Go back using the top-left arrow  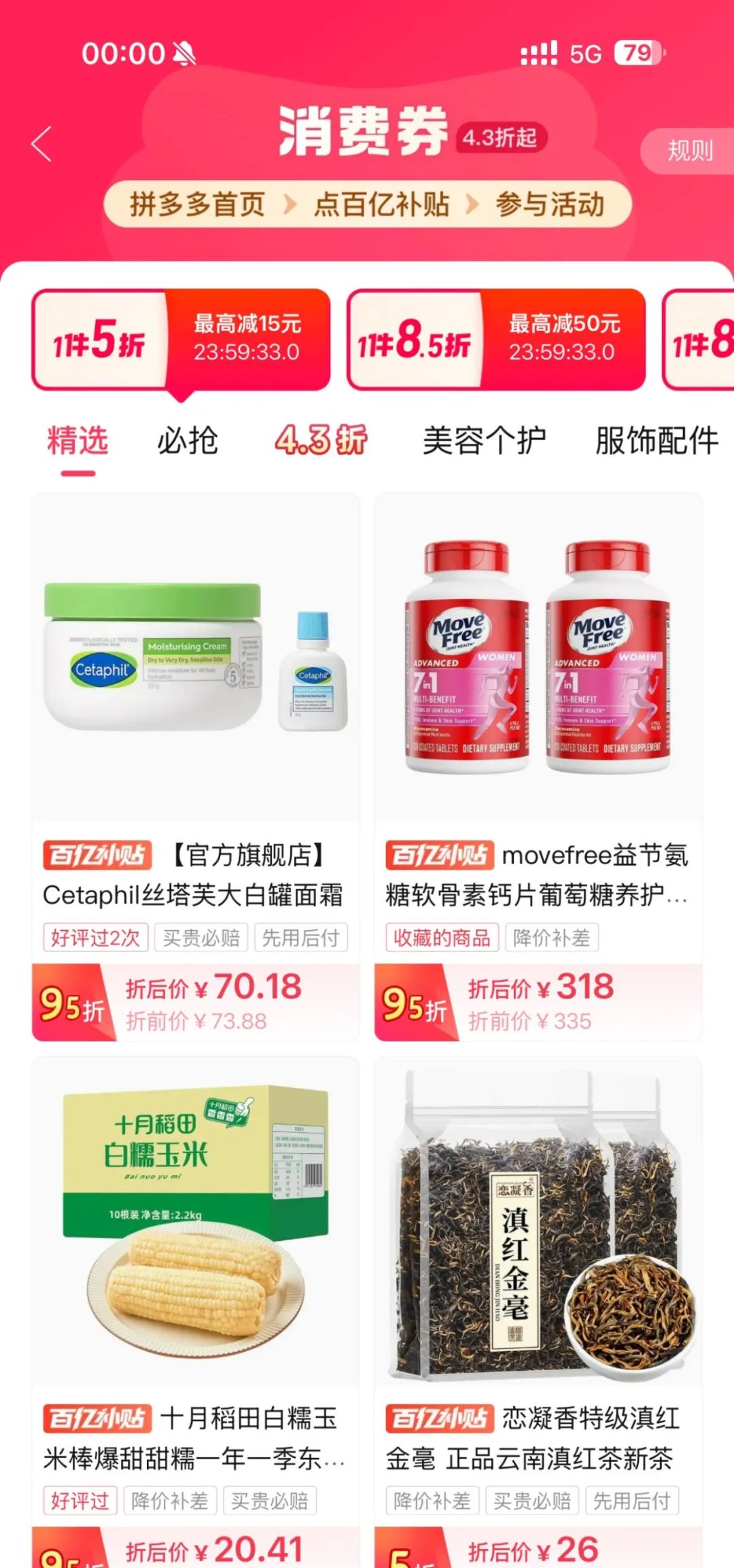coord(42,143)
